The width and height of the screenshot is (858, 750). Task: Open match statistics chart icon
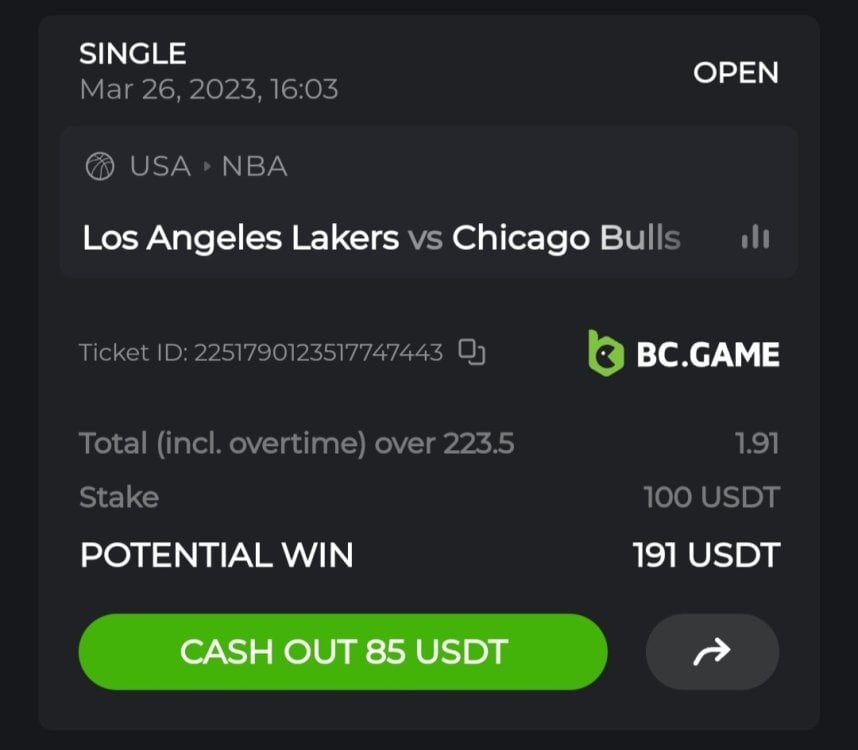(x=755, y=238)
